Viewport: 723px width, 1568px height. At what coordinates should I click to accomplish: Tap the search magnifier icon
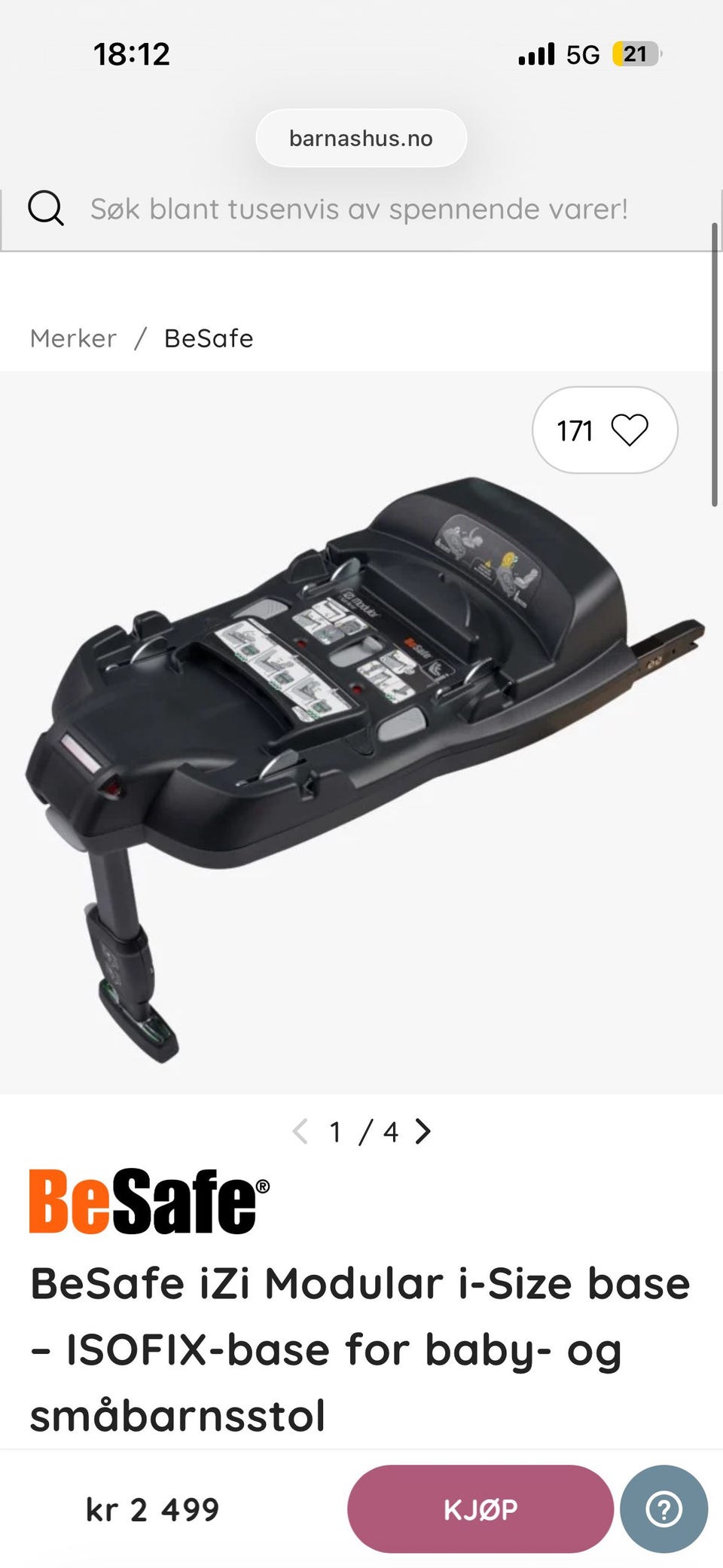pyautogui.click(x=46, y=208)
